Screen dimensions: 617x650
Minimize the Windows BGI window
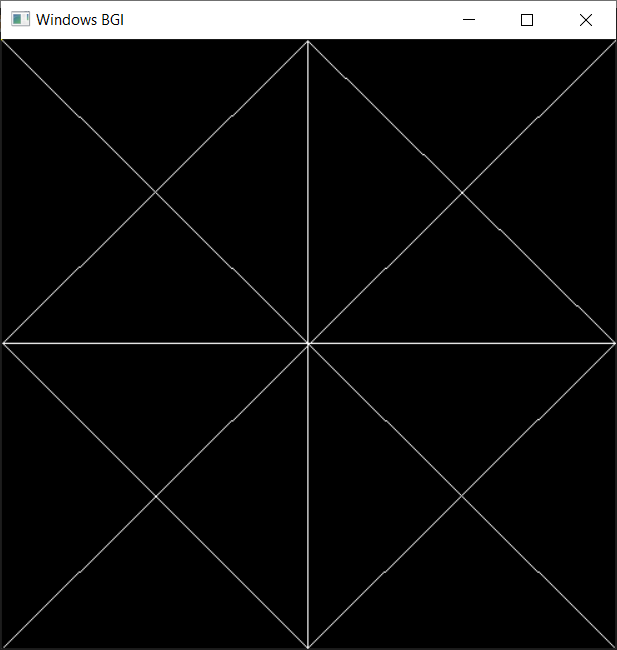469,20
